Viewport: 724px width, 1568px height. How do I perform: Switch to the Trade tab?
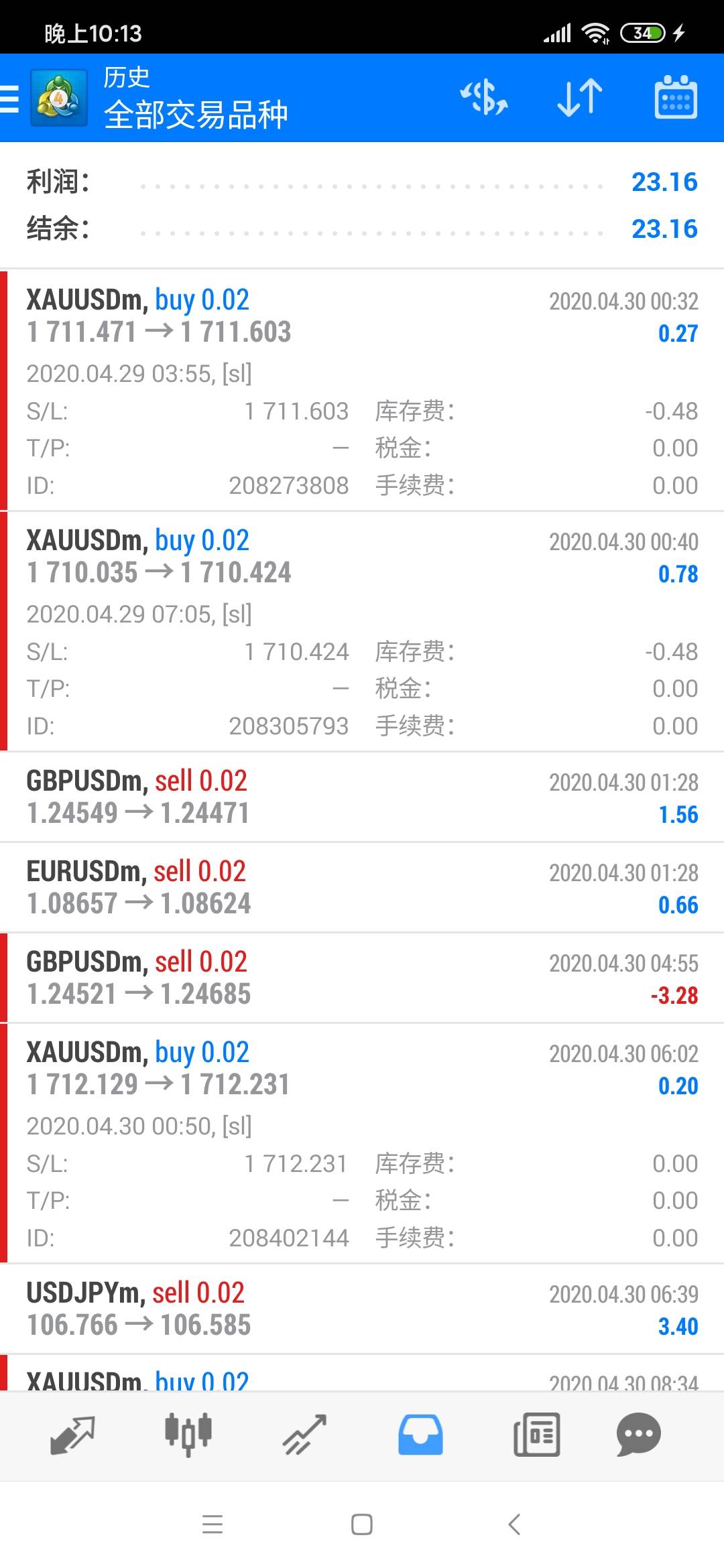(x=304, y=1435)
